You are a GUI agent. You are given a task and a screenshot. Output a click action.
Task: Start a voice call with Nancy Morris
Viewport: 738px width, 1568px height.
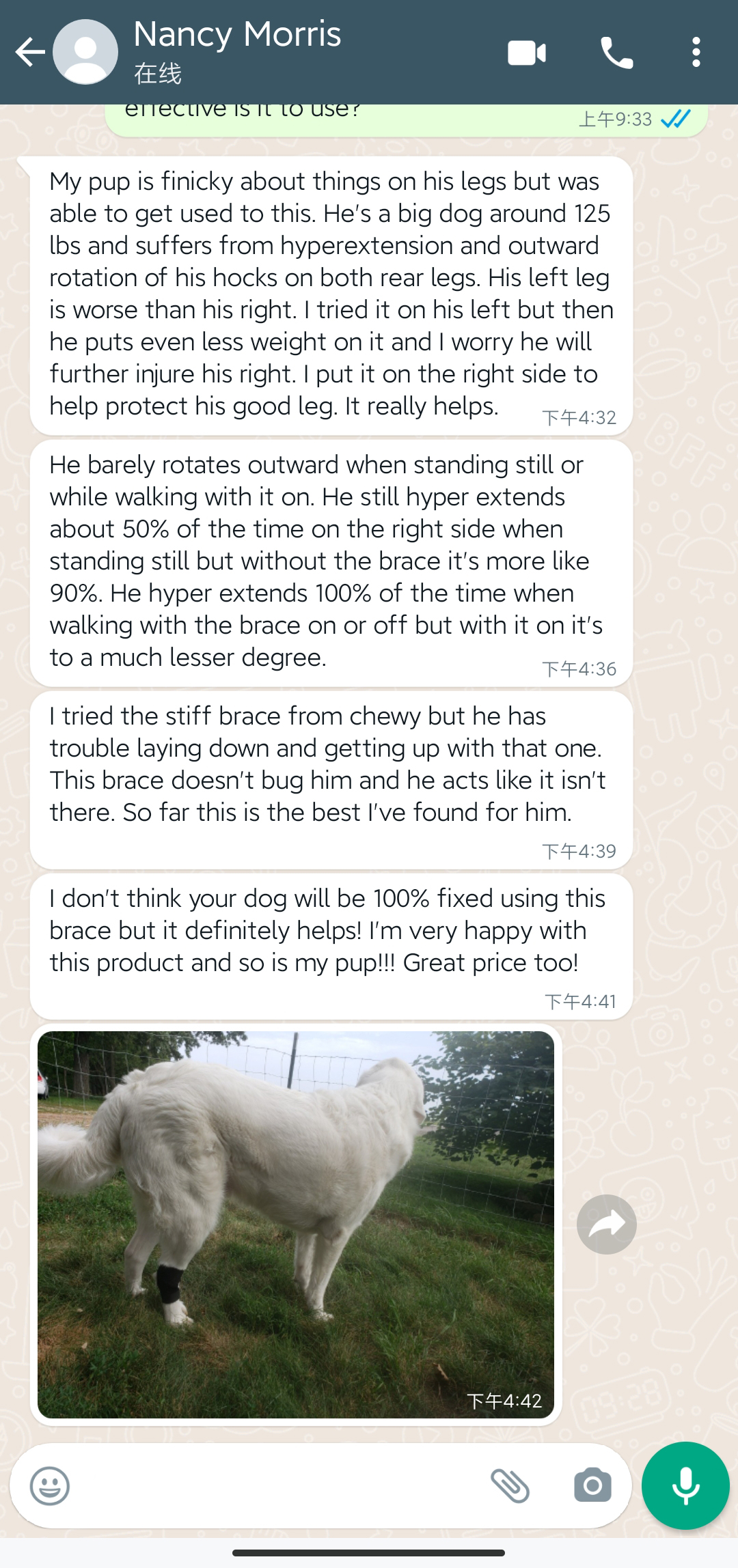click(x=616, y=53)
